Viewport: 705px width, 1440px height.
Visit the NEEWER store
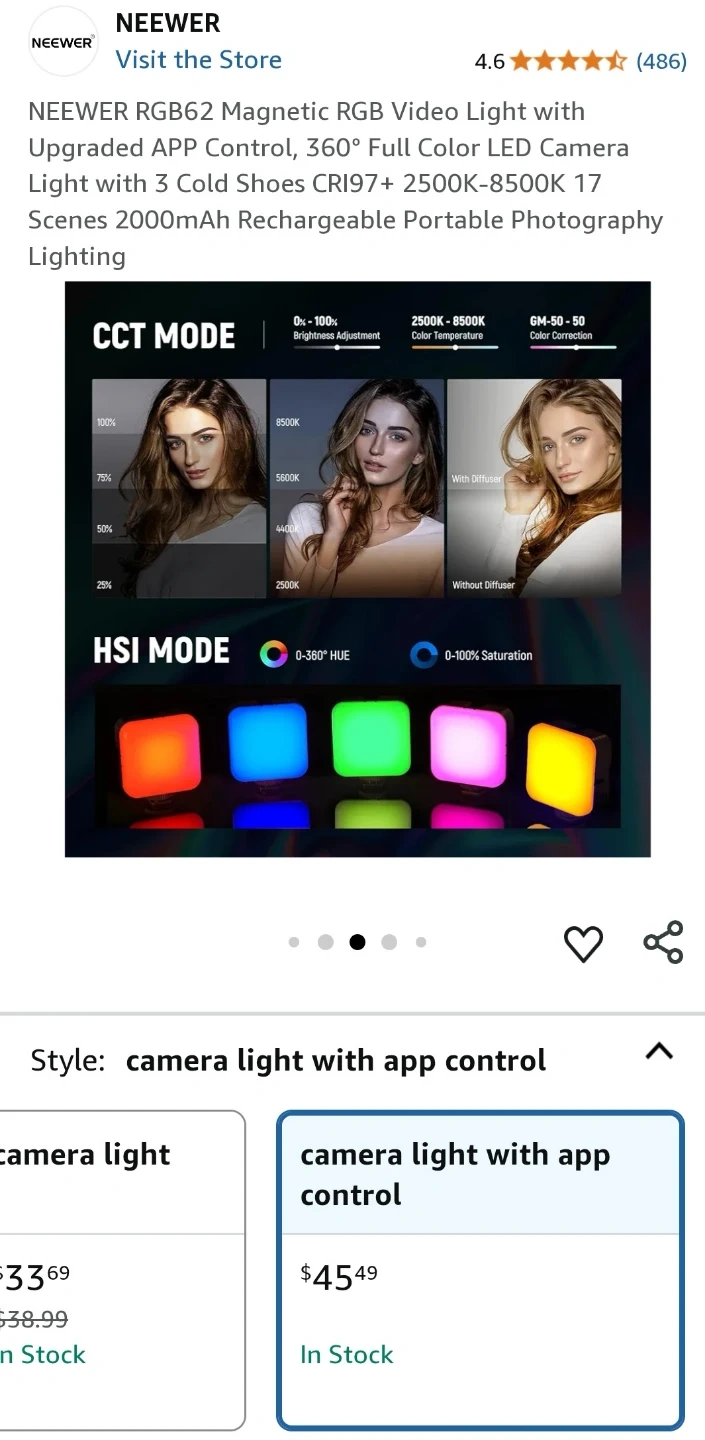[198, 60]
